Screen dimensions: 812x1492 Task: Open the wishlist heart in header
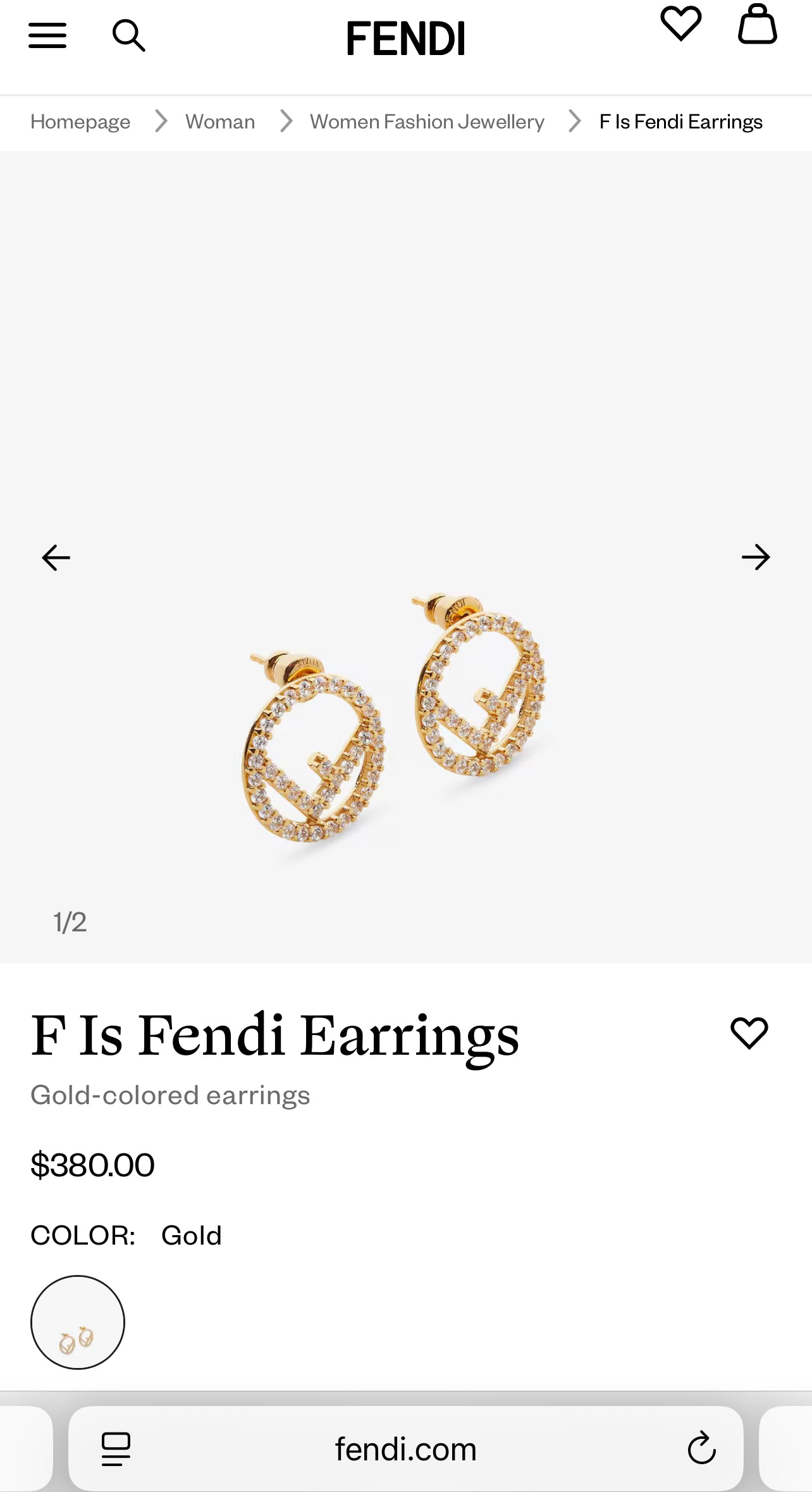coord(680,24)
